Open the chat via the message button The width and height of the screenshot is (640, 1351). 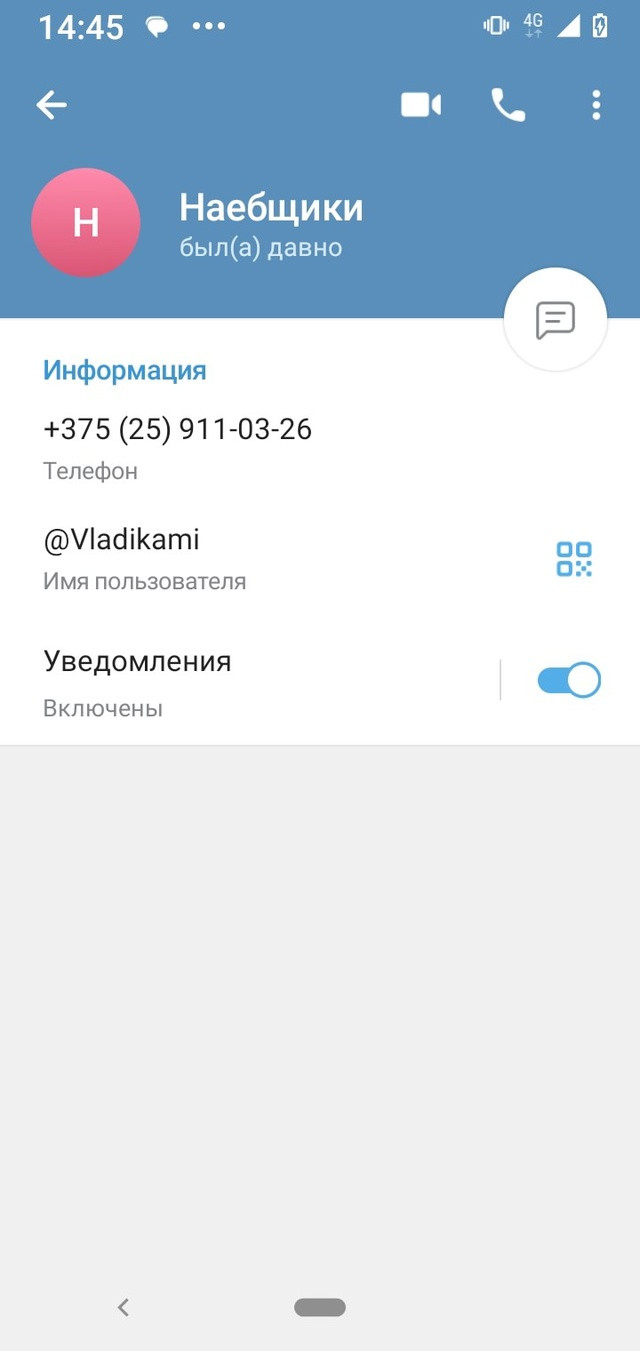555,320
